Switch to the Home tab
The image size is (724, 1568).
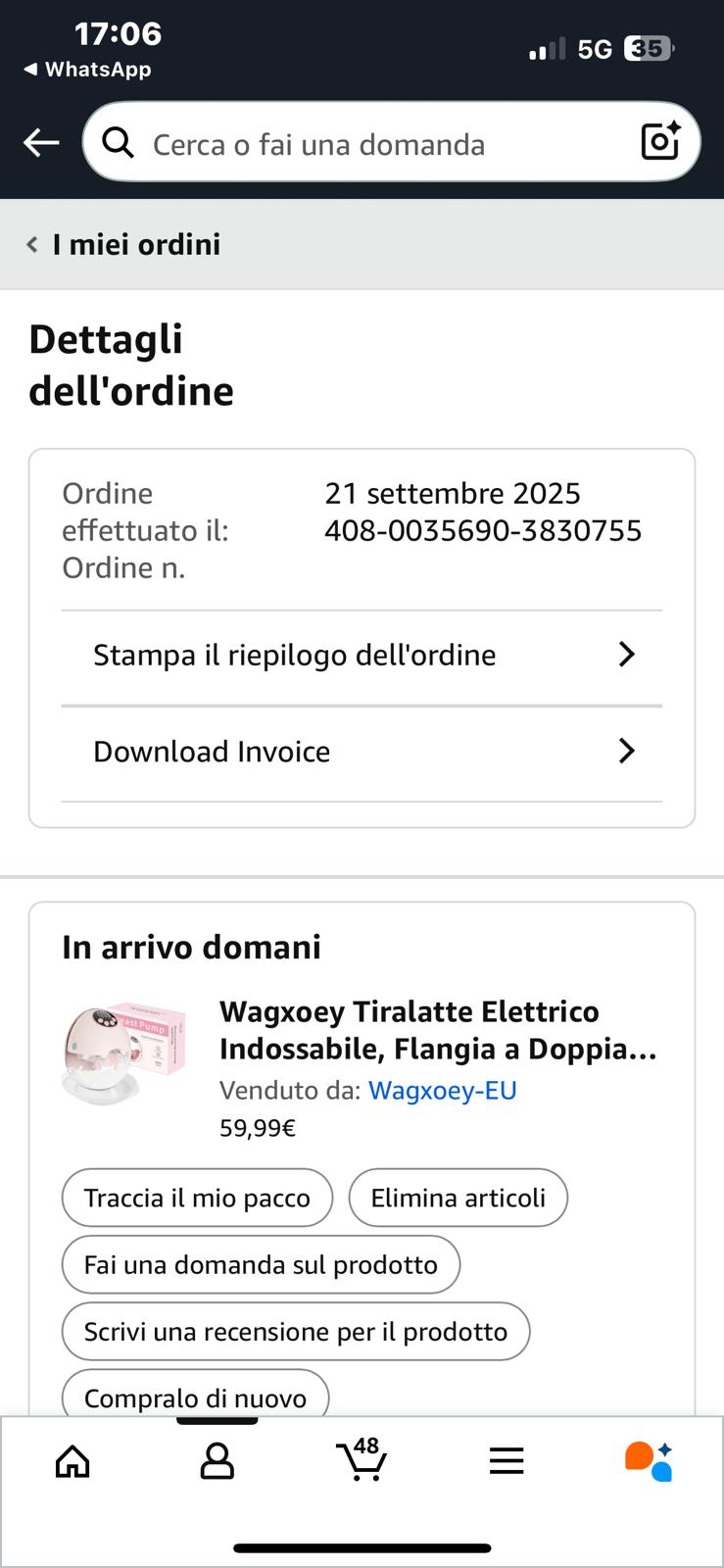(72, 1462)
